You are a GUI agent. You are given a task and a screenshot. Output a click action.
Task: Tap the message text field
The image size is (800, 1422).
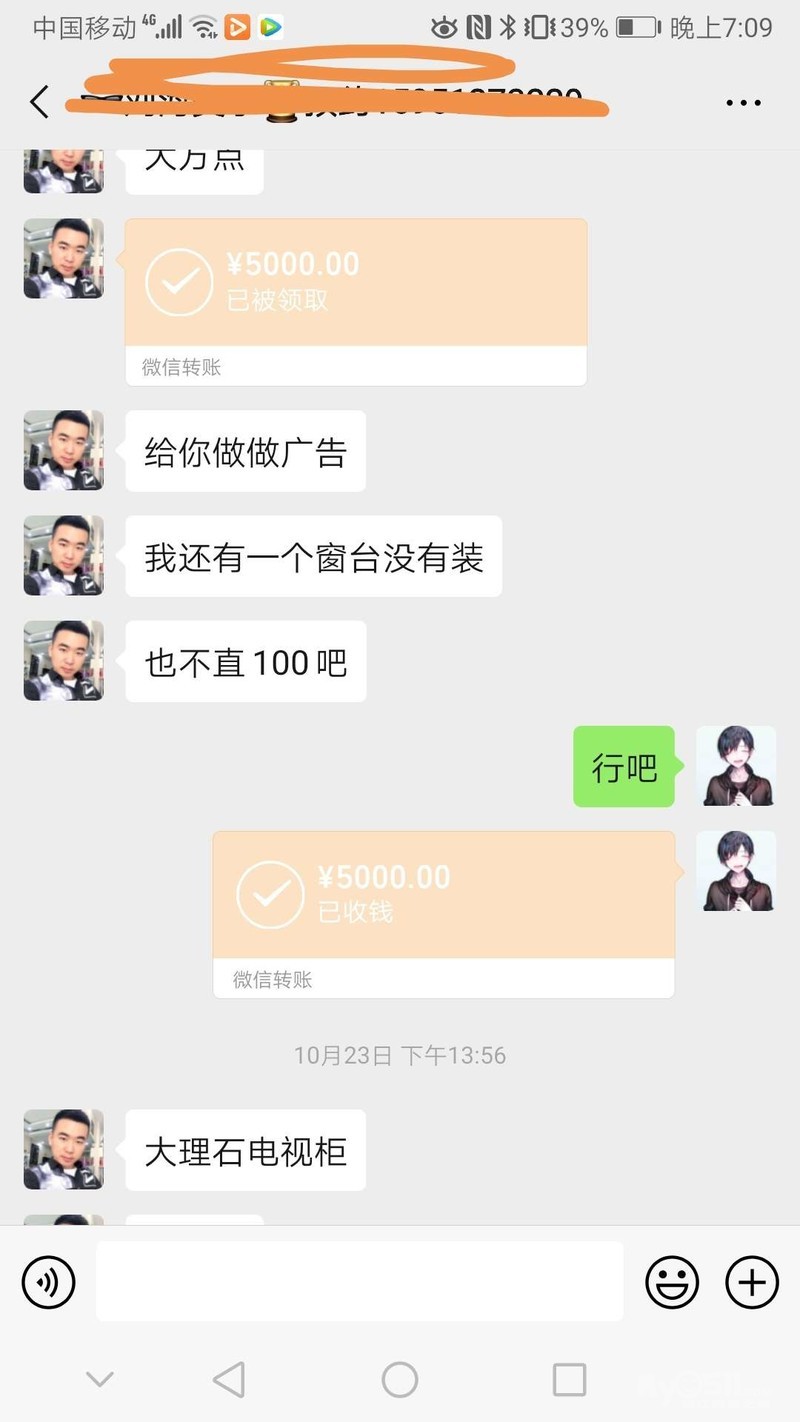coord(359,1281)
